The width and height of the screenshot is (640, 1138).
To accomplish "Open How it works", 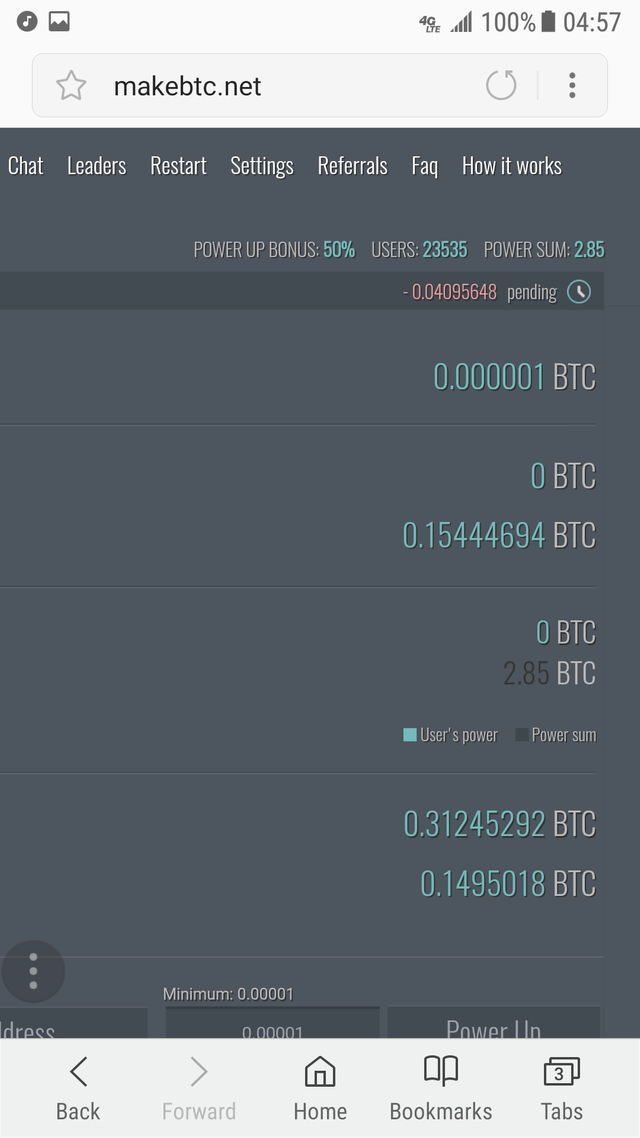I will coord(512,166).
